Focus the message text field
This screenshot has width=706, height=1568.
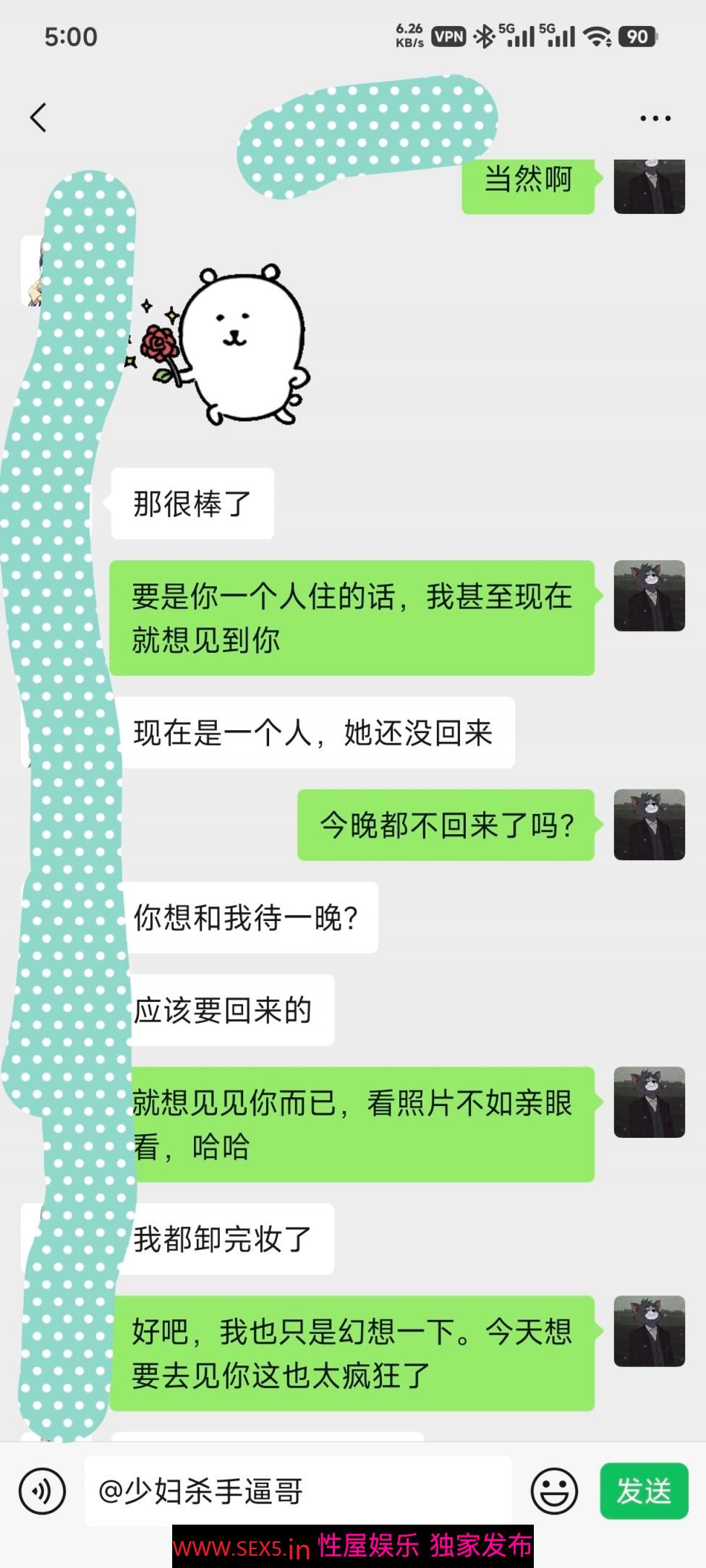[297, 1491]
